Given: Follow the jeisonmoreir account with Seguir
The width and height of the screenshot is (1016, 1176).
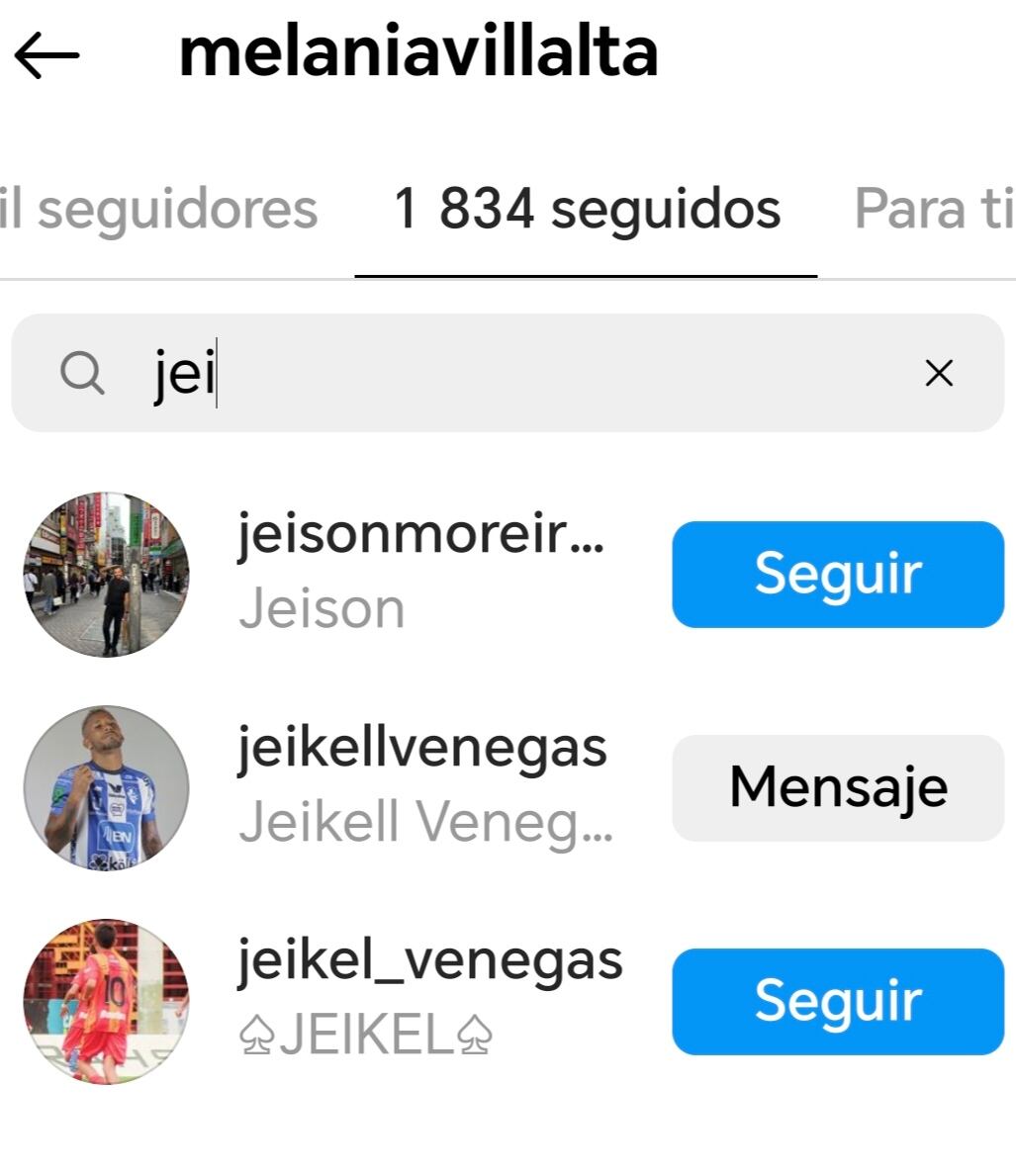Looking at the screenshot, I should pyautogui.click(x=838, y=575).
